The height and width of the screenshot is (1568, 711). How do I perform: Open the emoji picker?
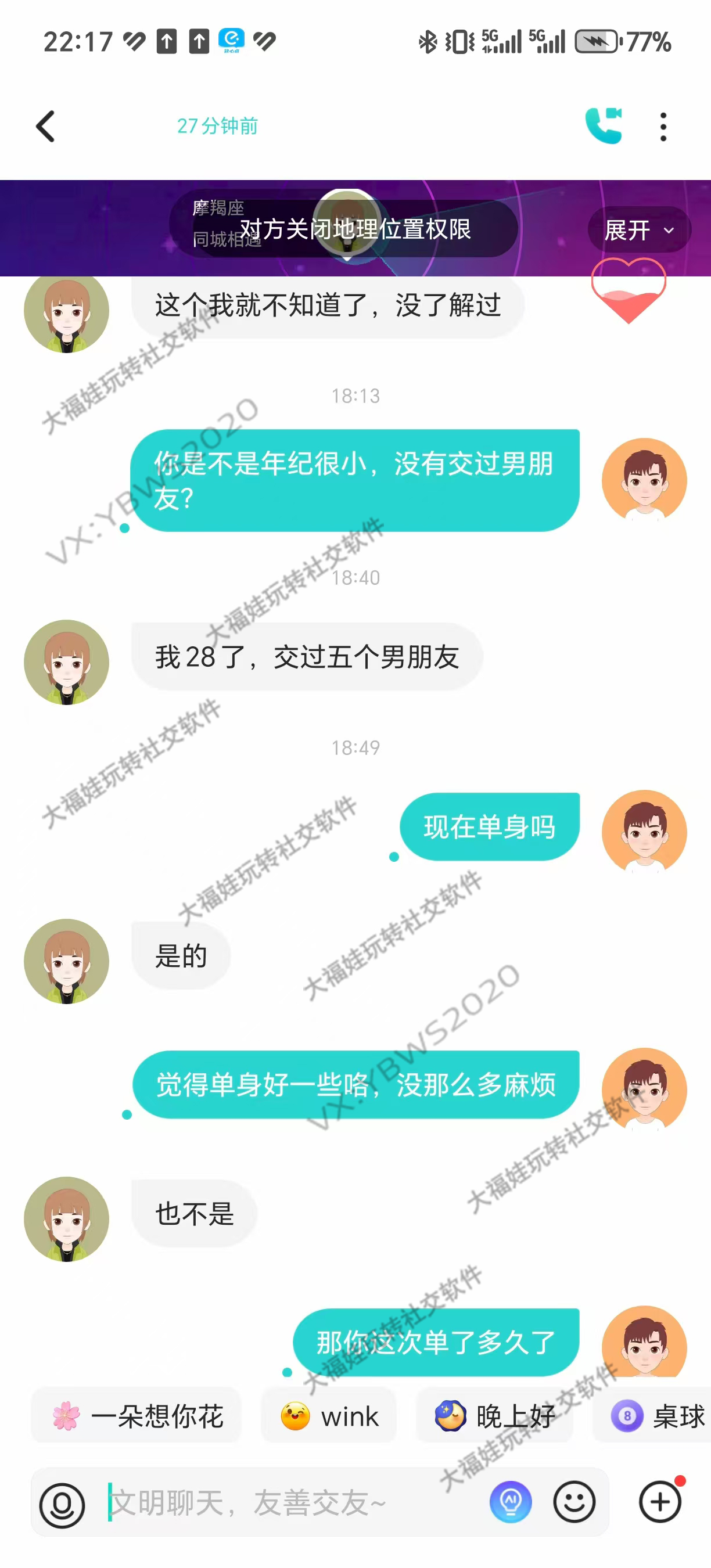[573, 1502]
